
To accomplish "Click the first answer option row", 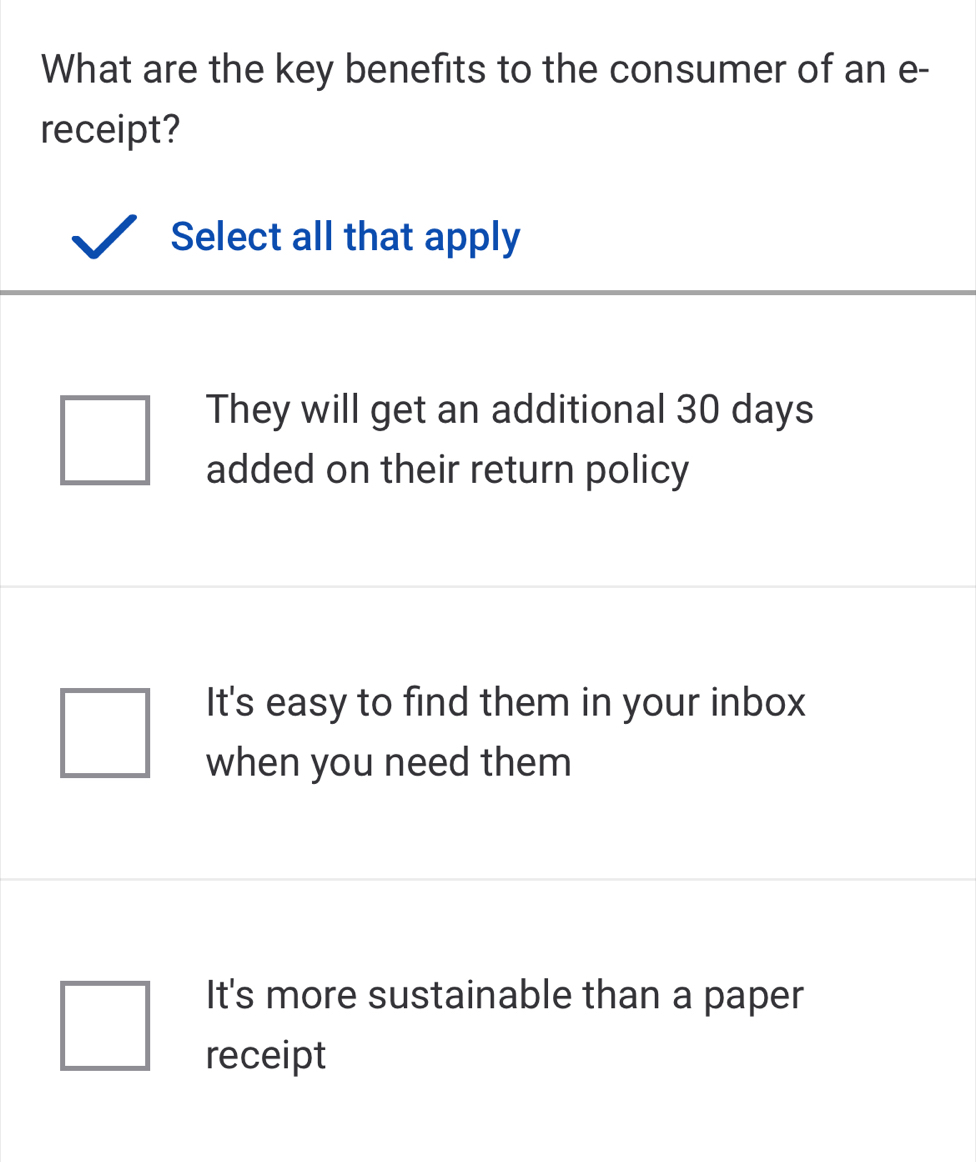I will click(488, 438).
